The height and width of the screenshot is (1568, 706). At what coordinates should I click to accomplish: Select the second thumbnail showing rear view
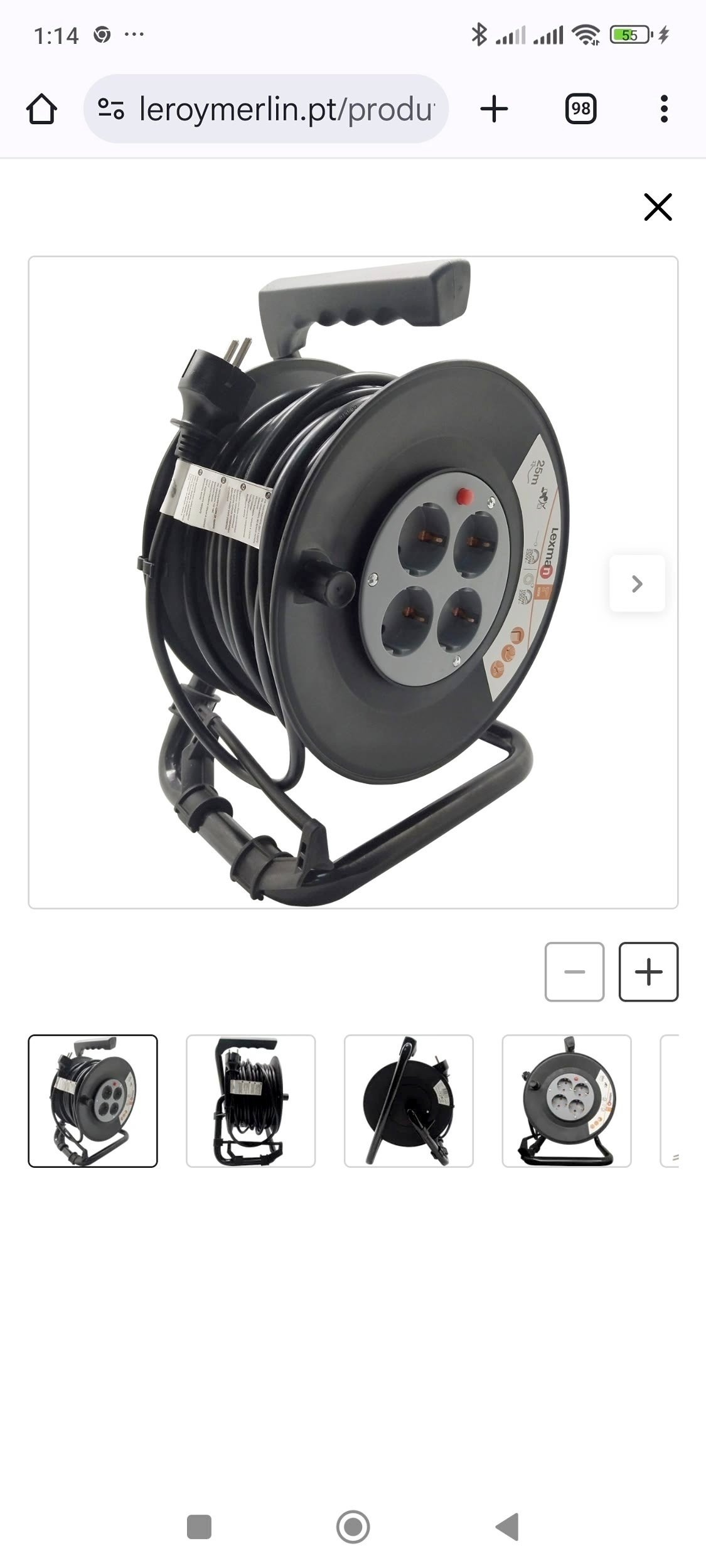pos(250,1101)
